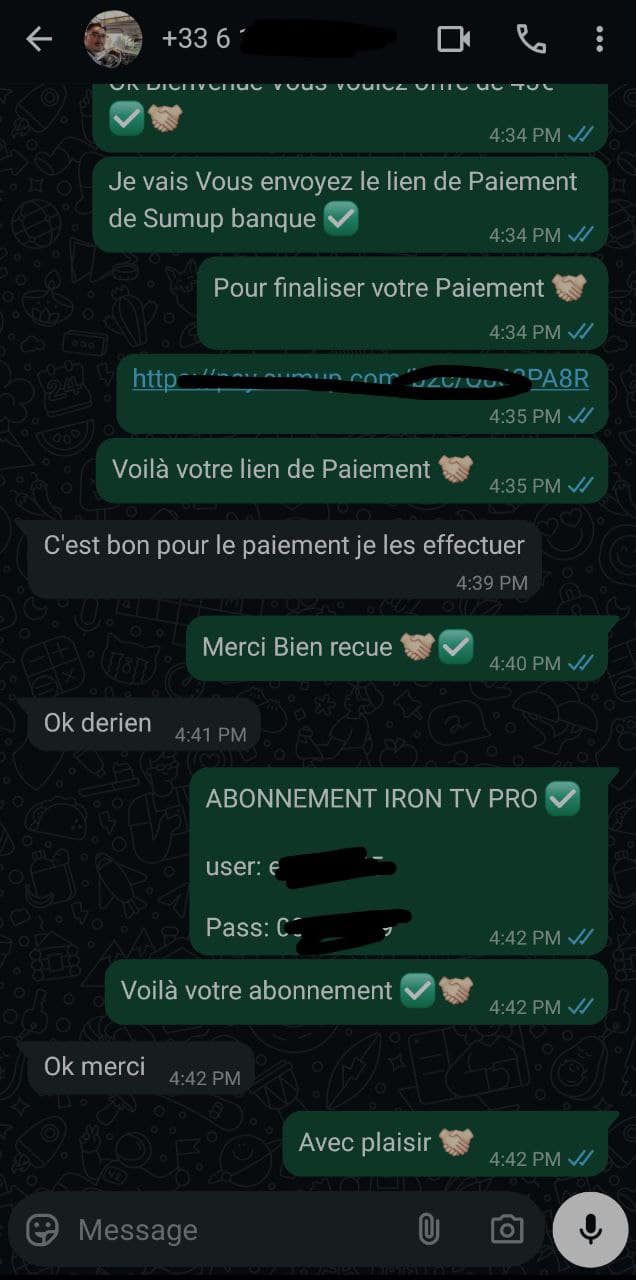Open the camera from the message bar
The height and width of the screenshot is (1280, 636).
(506, 1229)
